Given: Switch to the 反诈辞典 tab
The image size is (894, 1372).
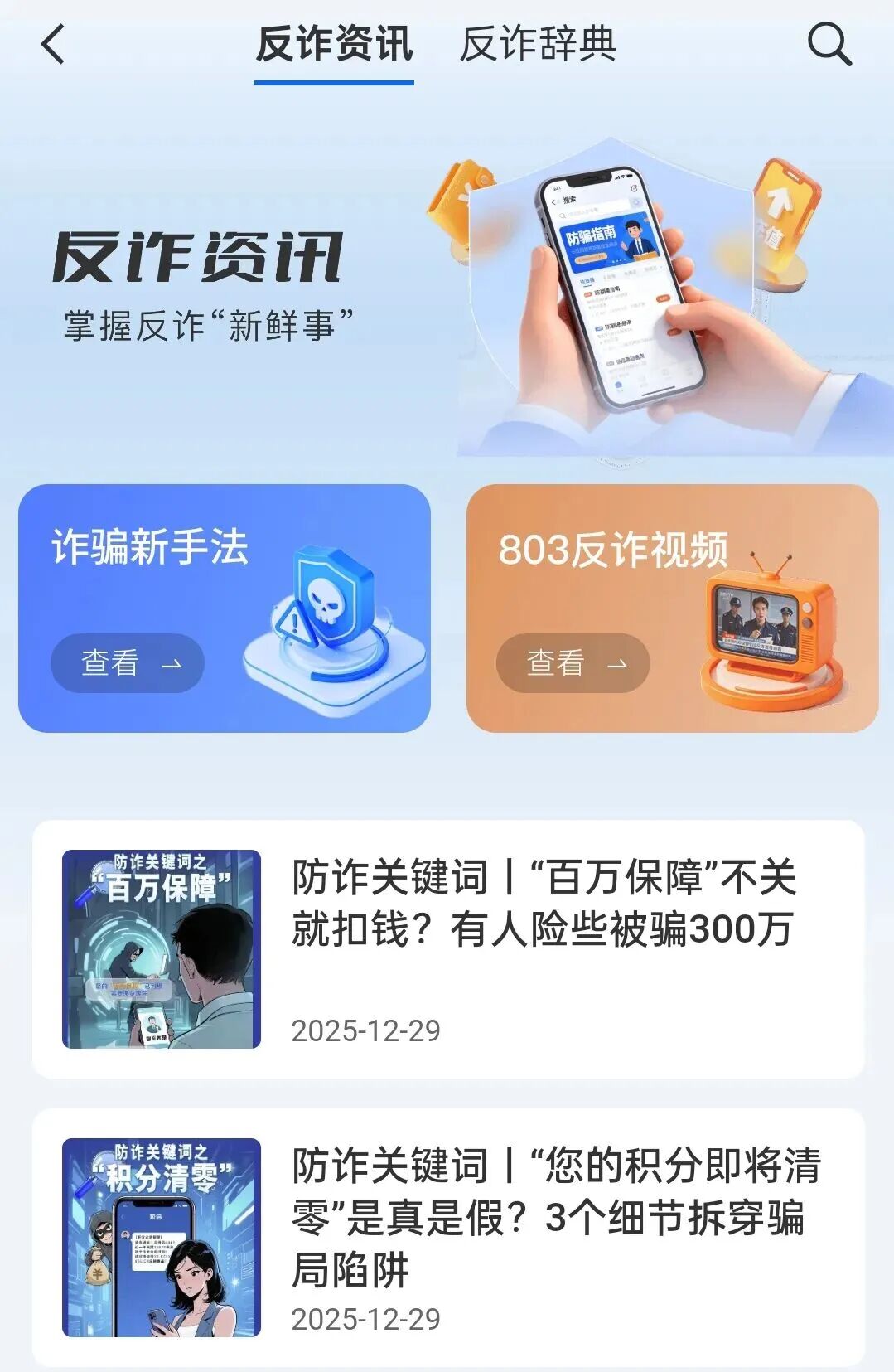Looking at the screenshot, I should coord(539,44).
